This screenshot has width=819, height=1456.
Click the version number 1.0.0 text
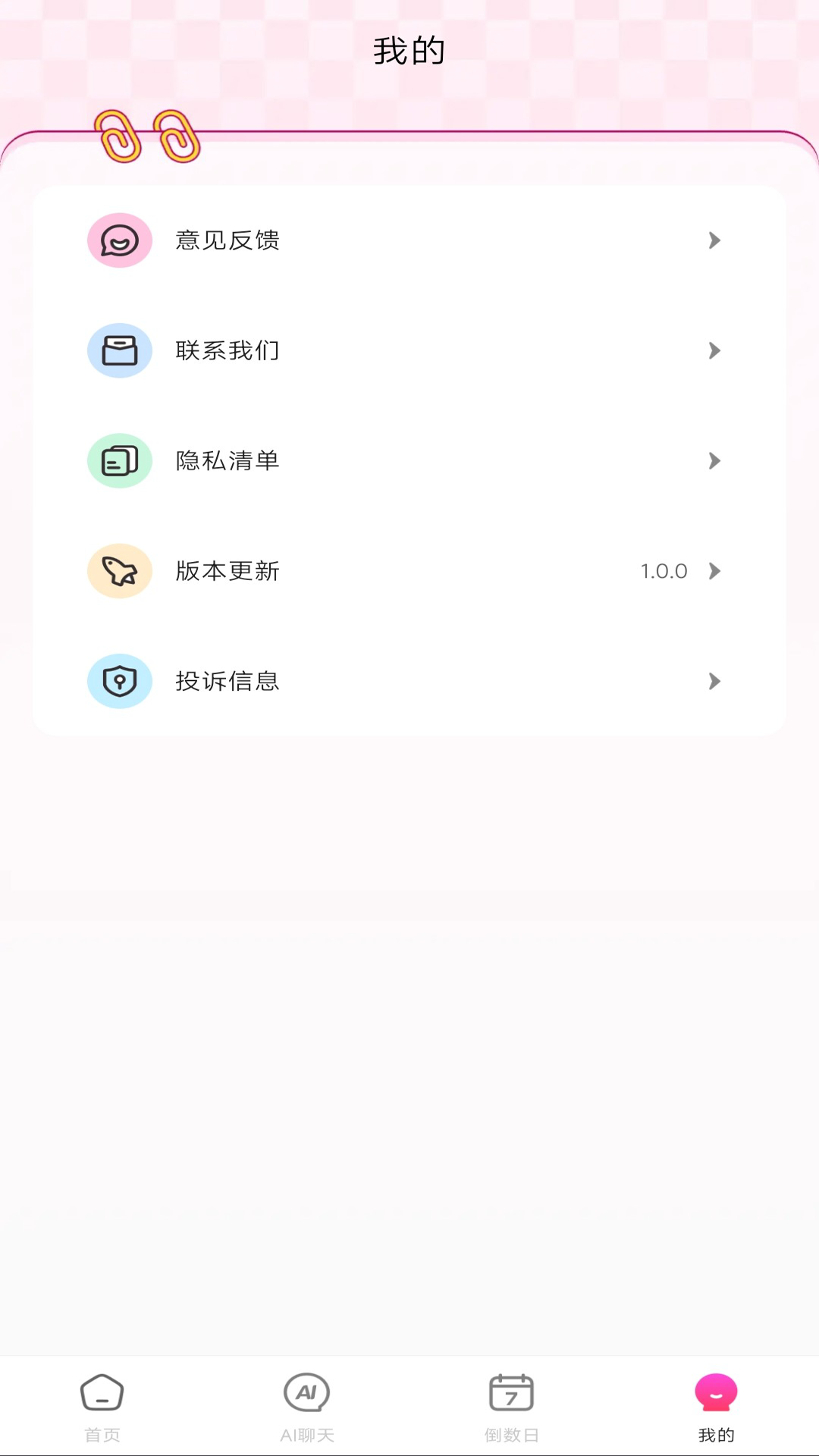pyautogui.click(x=663, y=571)
